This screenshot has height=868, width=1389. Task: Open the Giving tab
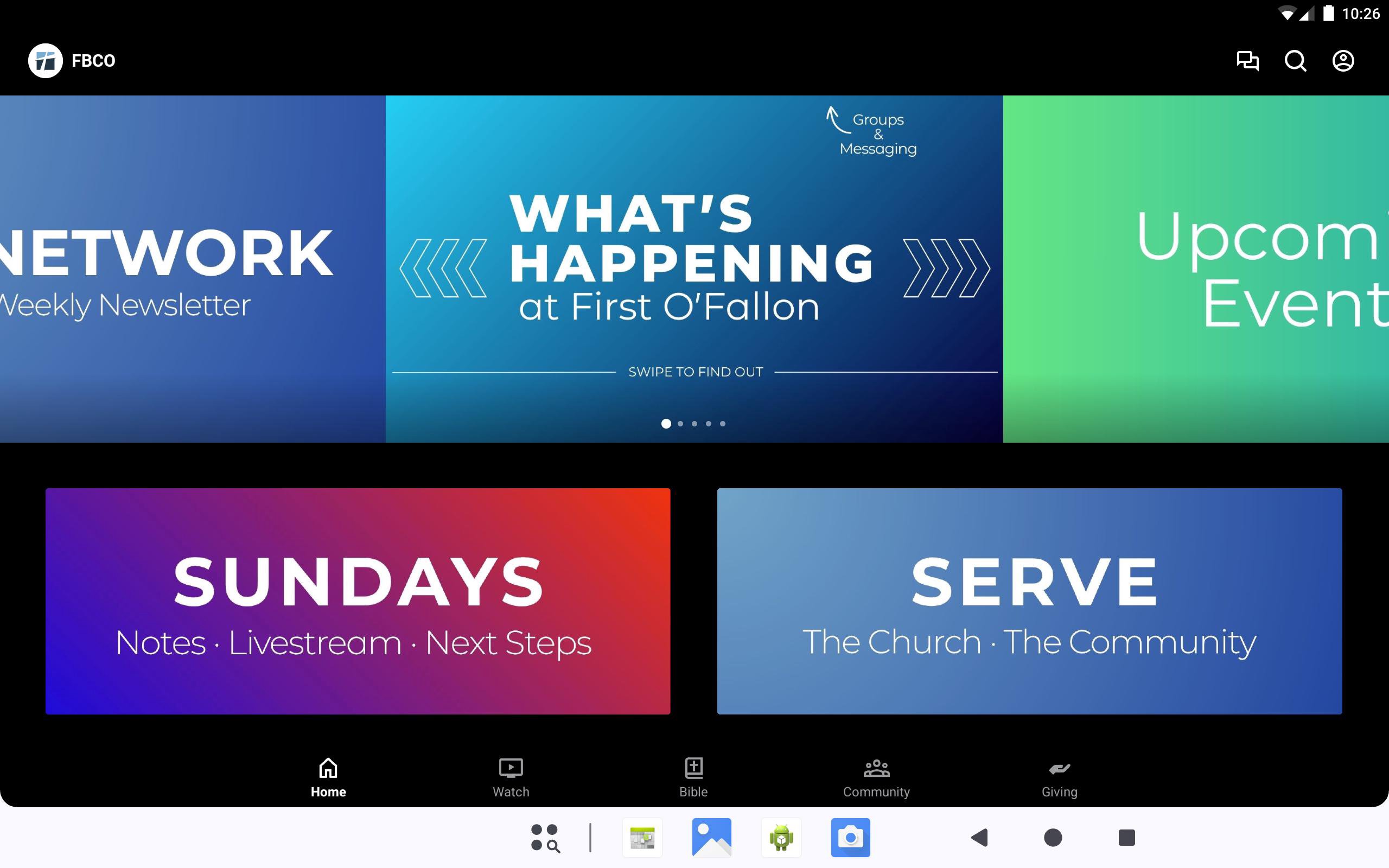pos(1059,777)
